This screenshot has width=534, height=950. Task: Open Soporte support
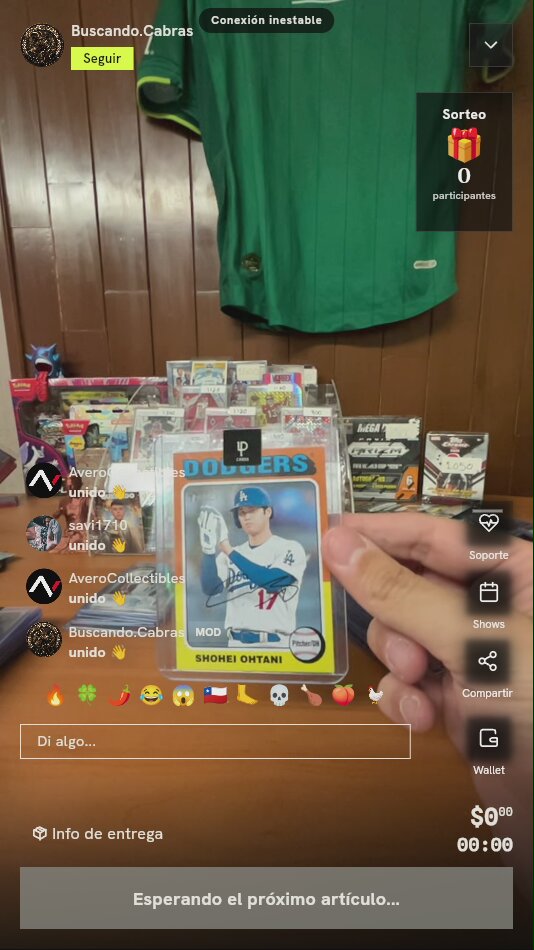[x=489, y=535]
